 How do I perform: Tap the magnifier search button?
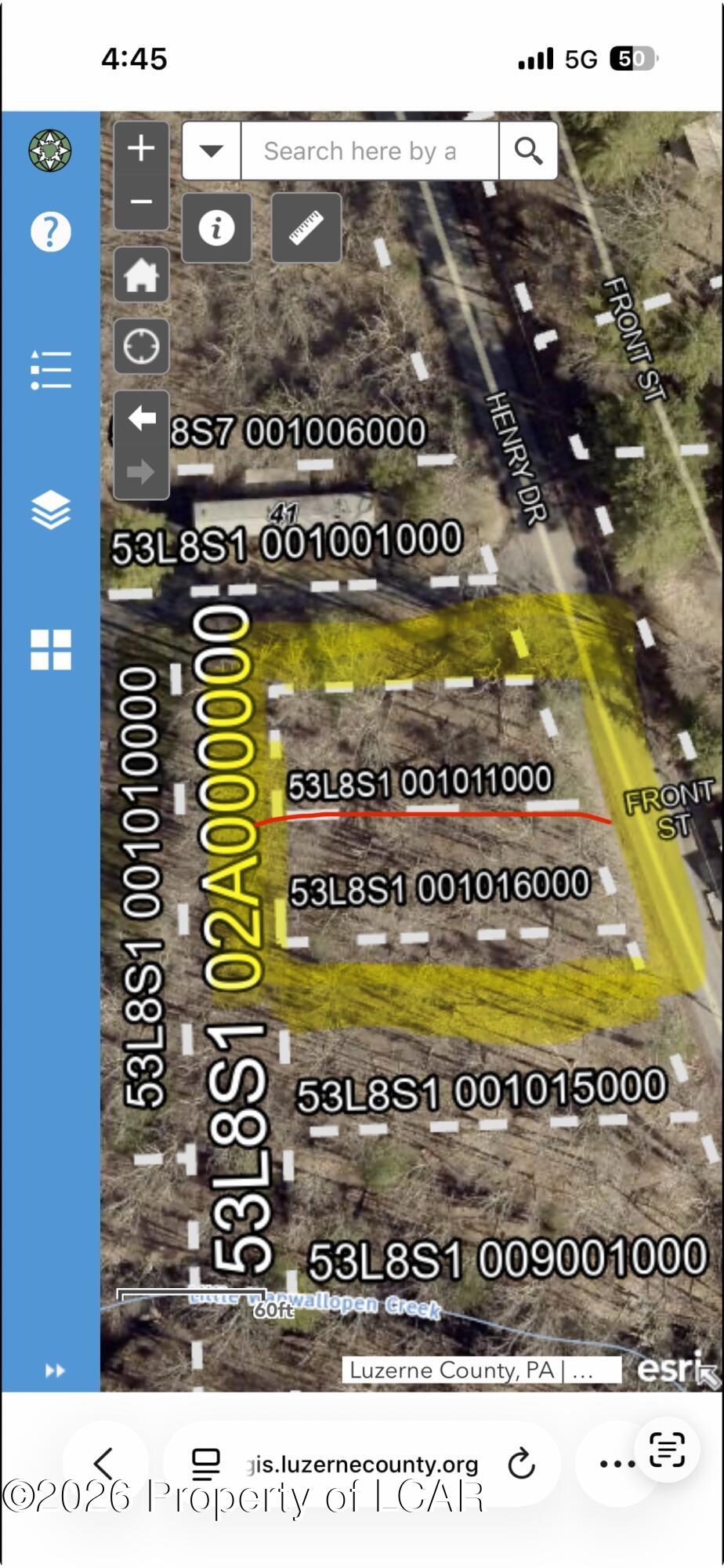[528, 151]
